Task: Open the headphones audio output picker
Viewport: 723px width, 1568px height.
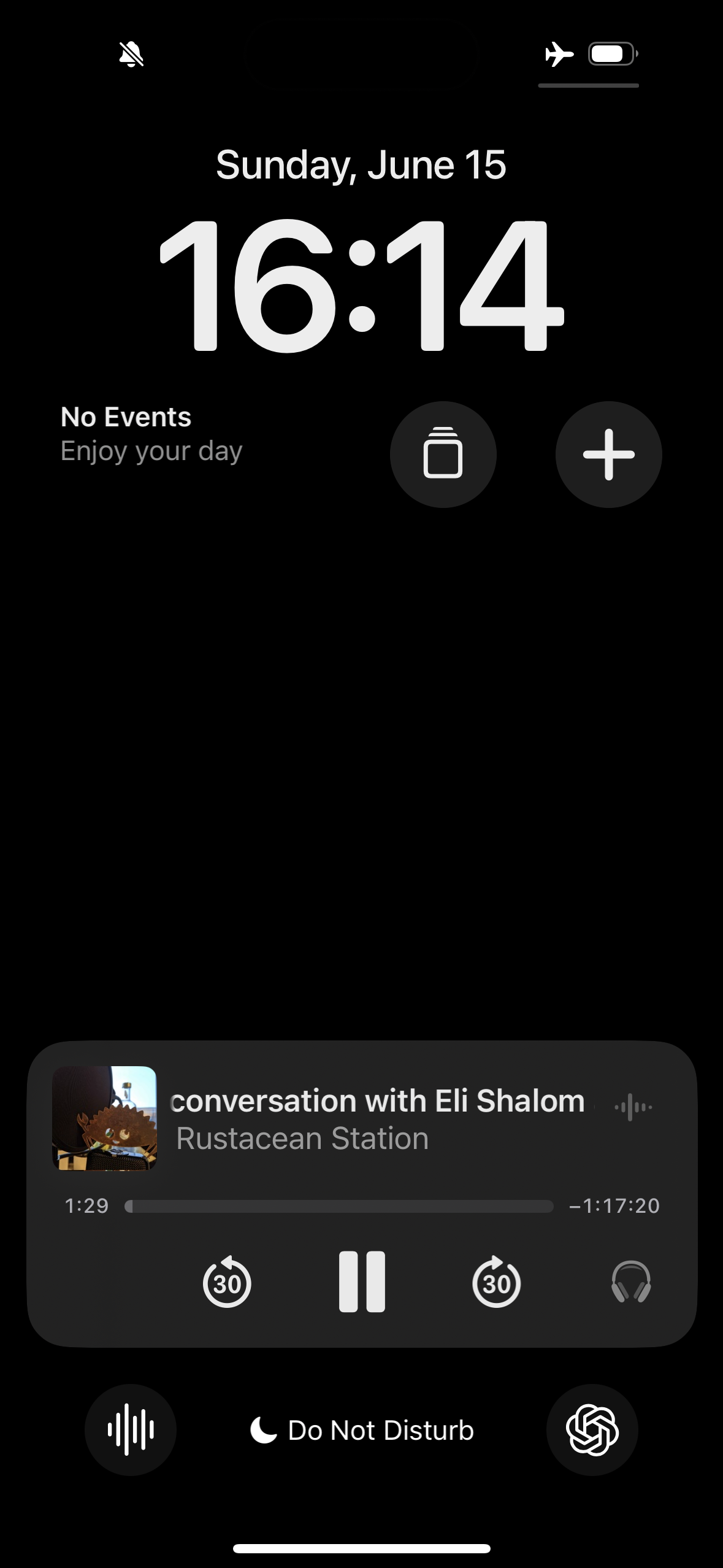Action: pos(631,1282)
